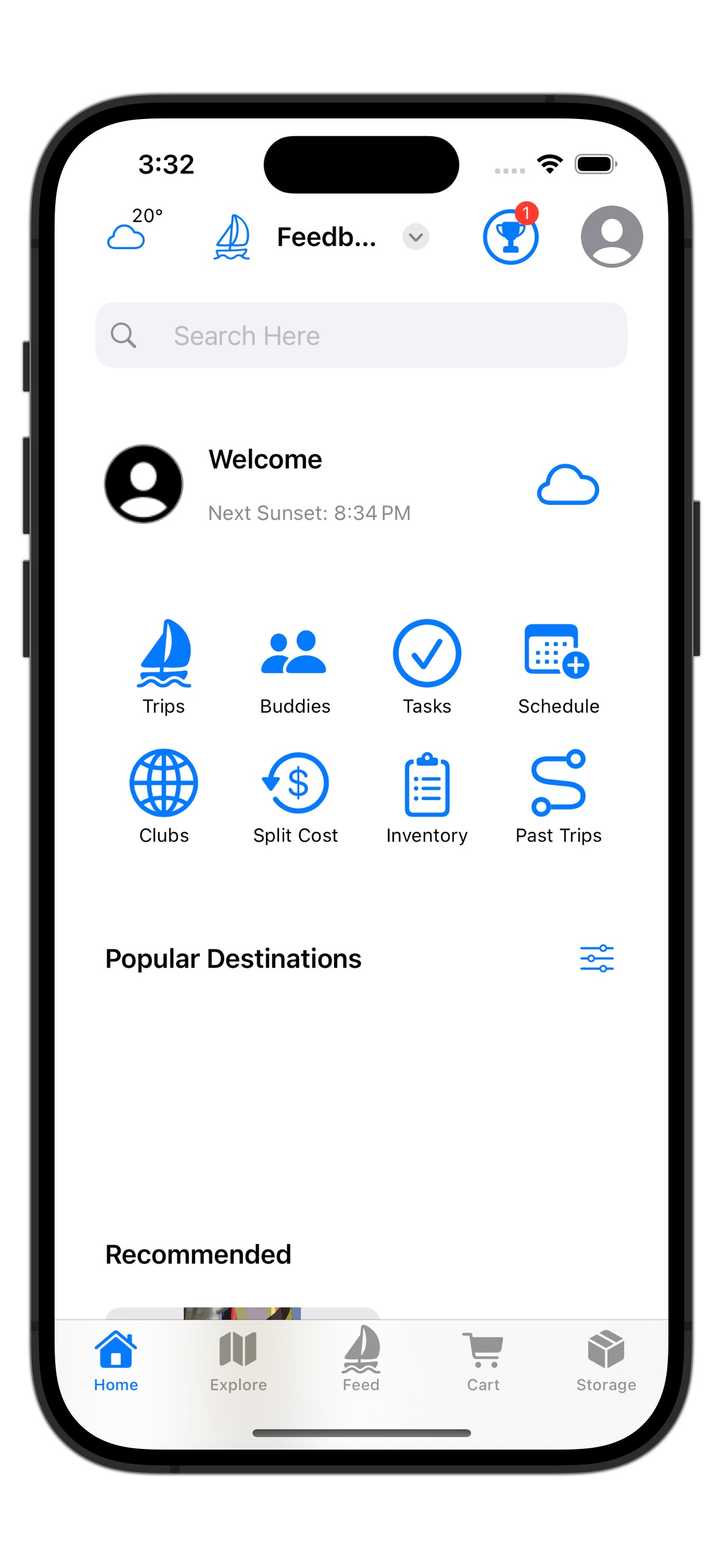Expand the Feedb... trip dropdown

click(x=415, y=237)
